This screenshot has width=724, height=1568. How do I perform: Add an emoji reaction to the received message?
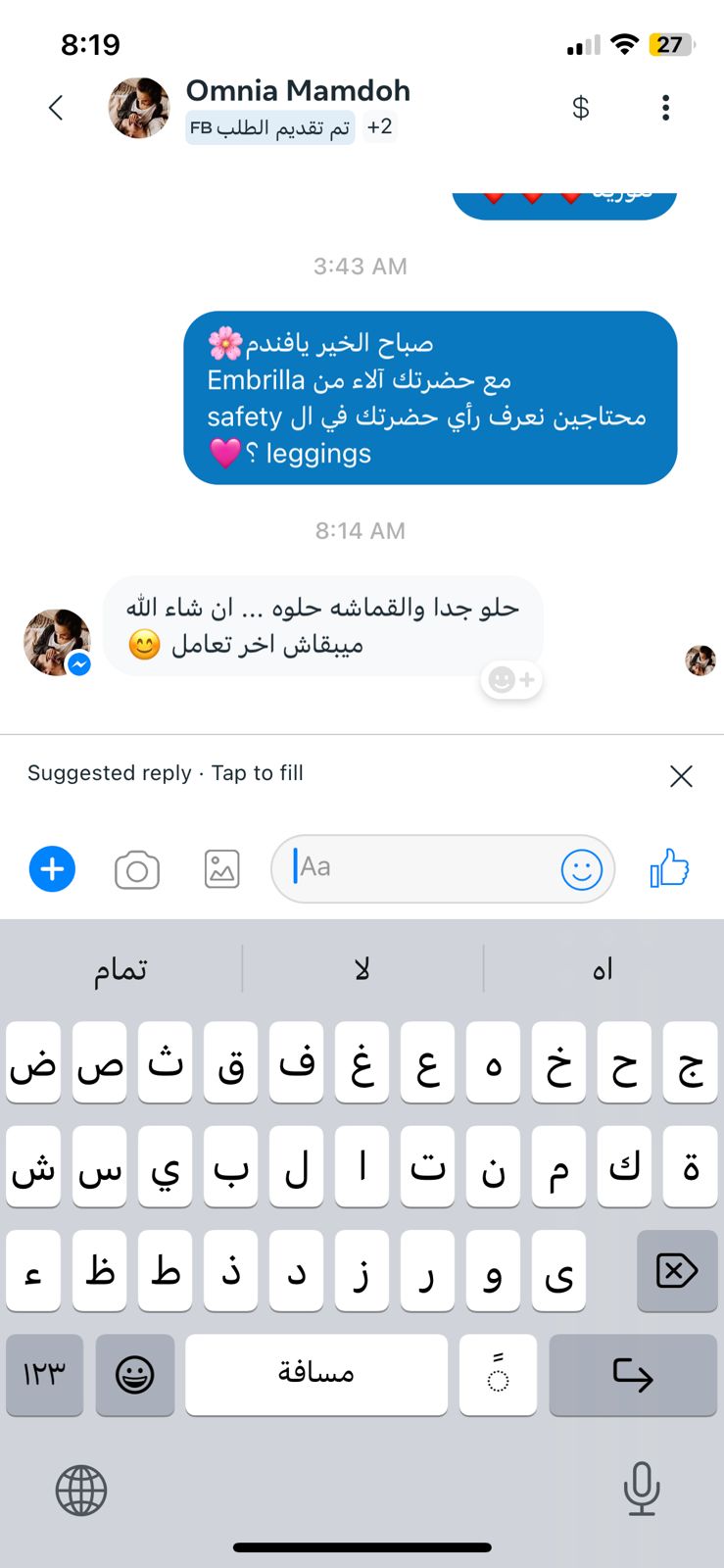pos(511,679)
